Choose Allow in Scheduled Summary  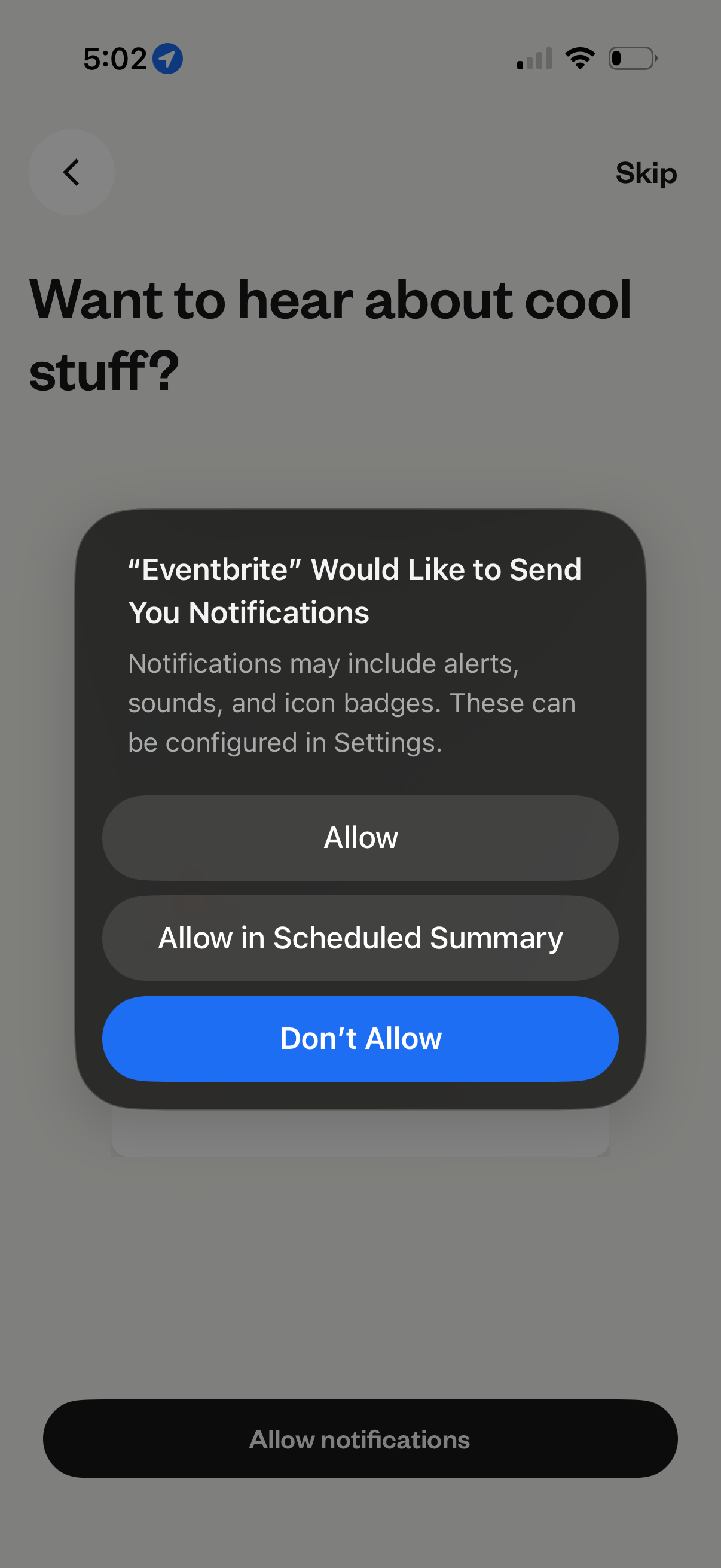pyautogui.click(x=360, y=938)
